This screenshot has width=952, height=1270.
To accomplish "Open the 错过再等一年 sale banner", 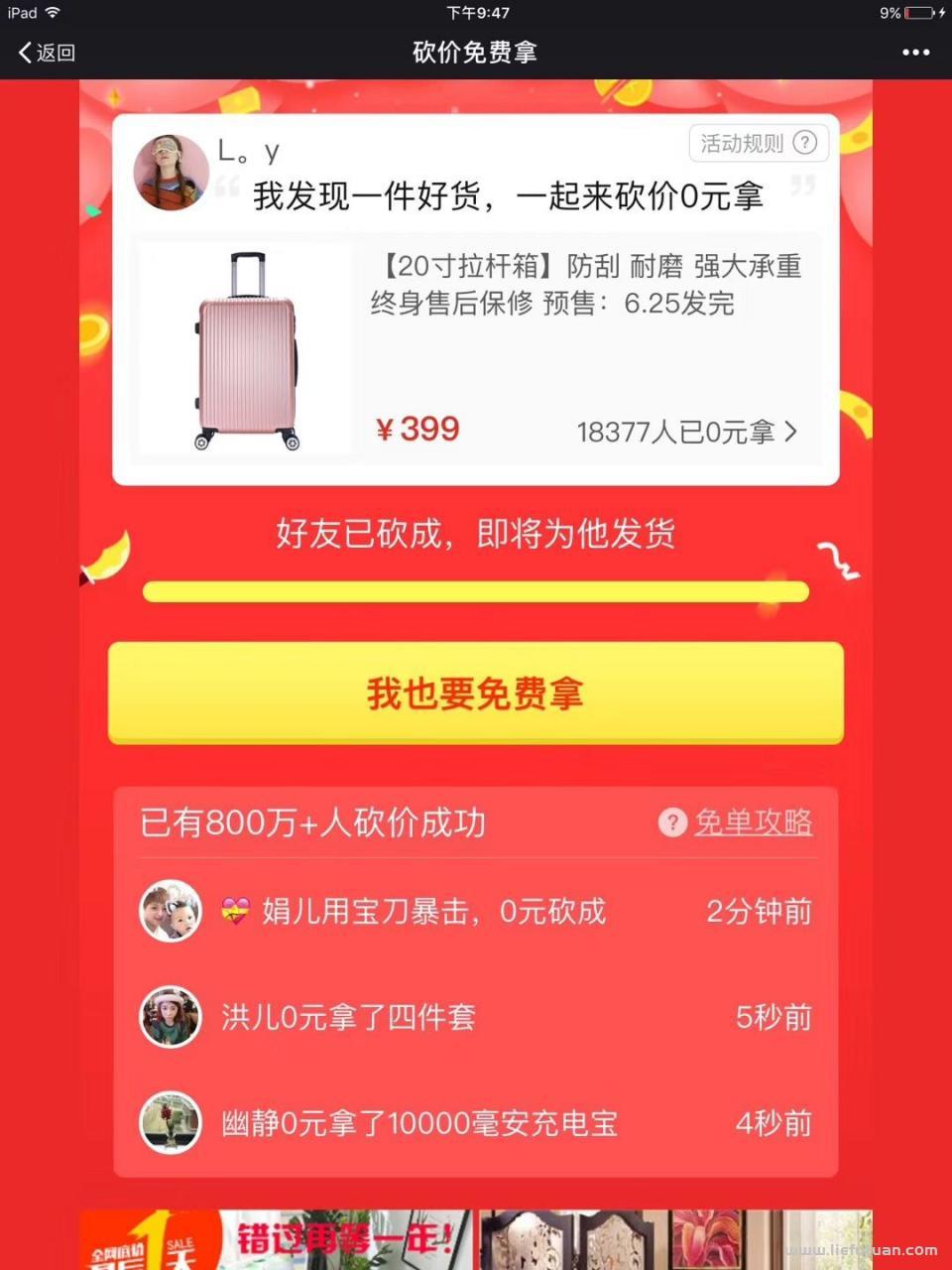I will point(278,1240).
